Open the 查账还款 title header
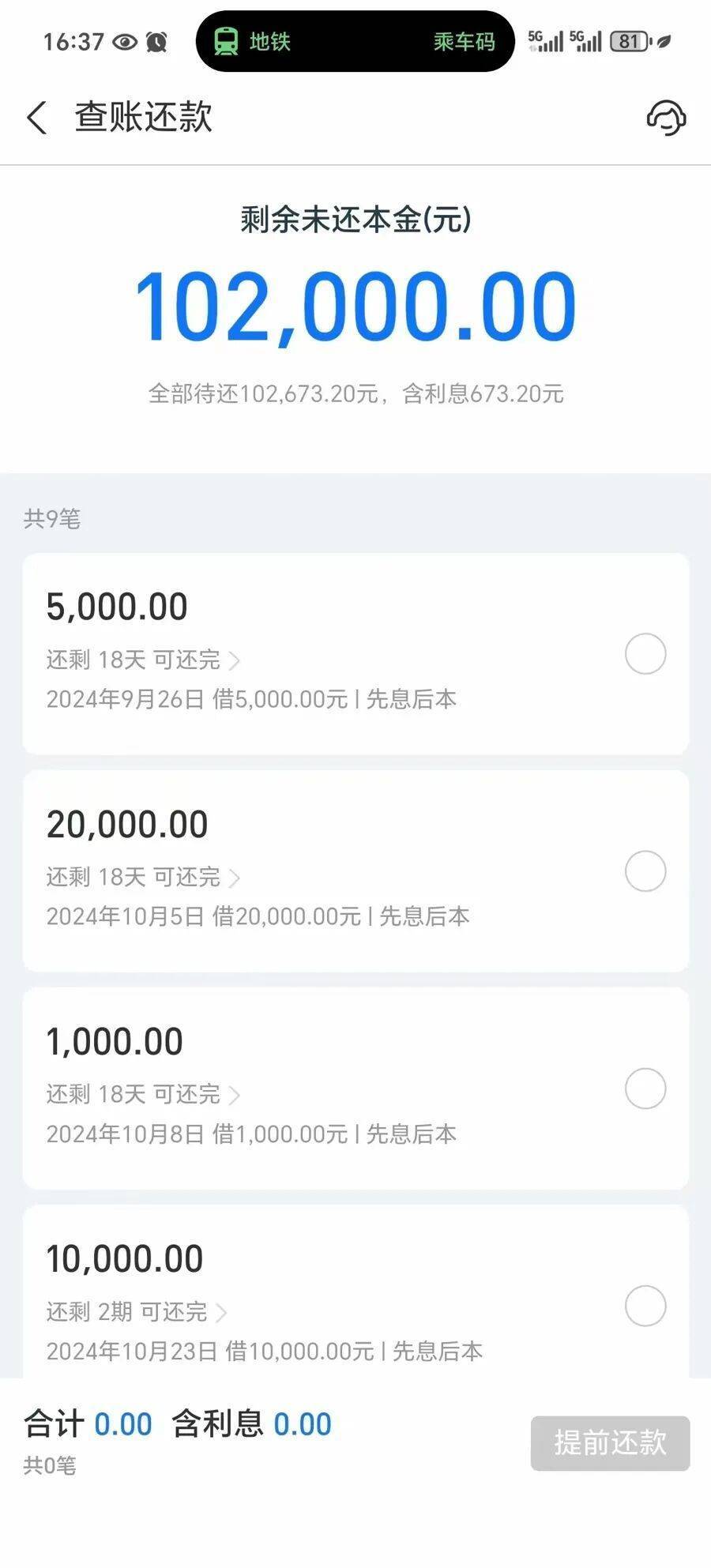This screenshot has height=1568, width=711. point(141,117)
